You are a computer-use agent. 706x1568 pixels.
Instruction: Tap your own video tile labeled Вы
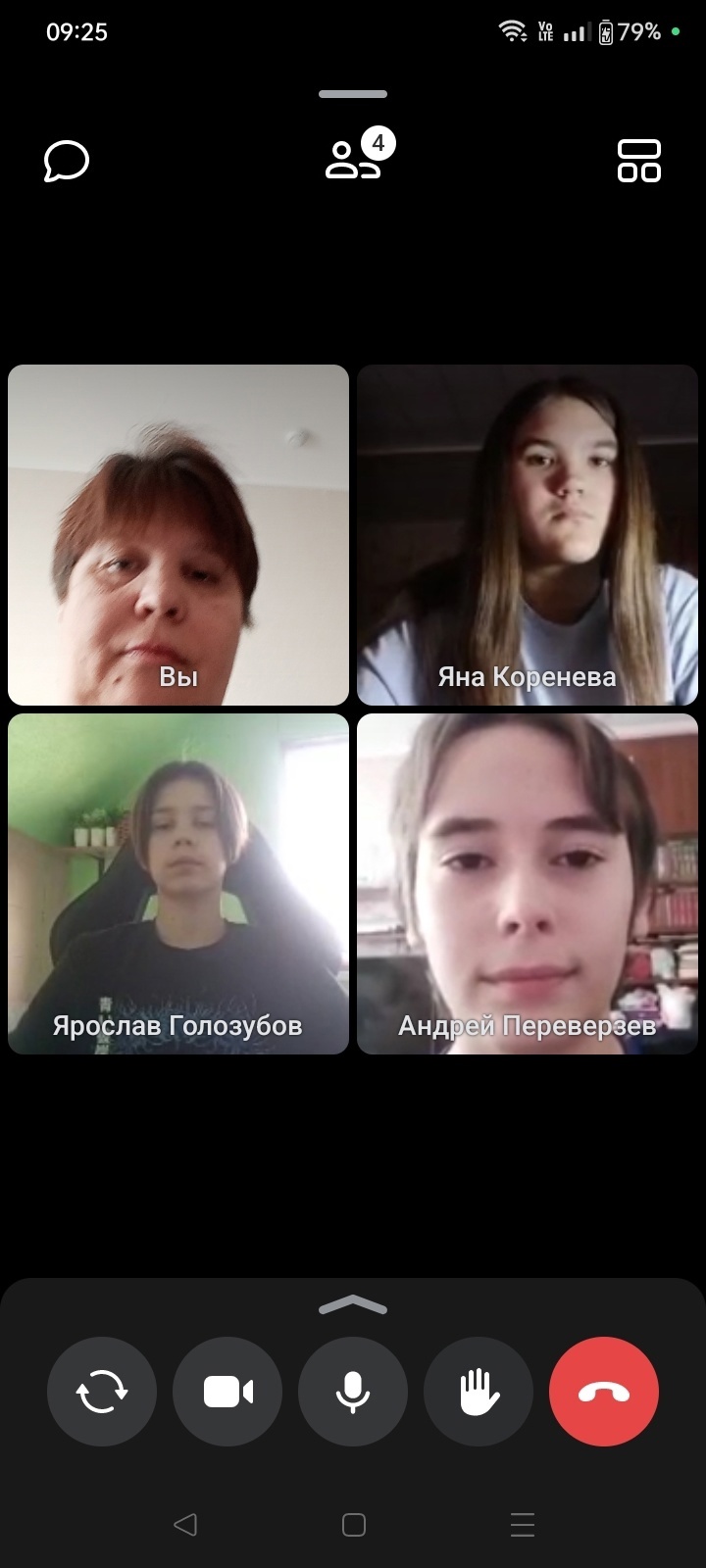(x=178, y=535)
